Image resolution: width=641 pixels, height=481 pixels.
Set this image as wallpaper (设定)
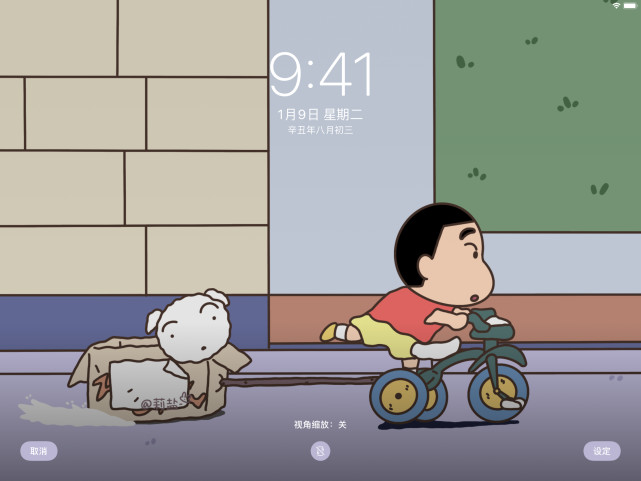(601, 451)
